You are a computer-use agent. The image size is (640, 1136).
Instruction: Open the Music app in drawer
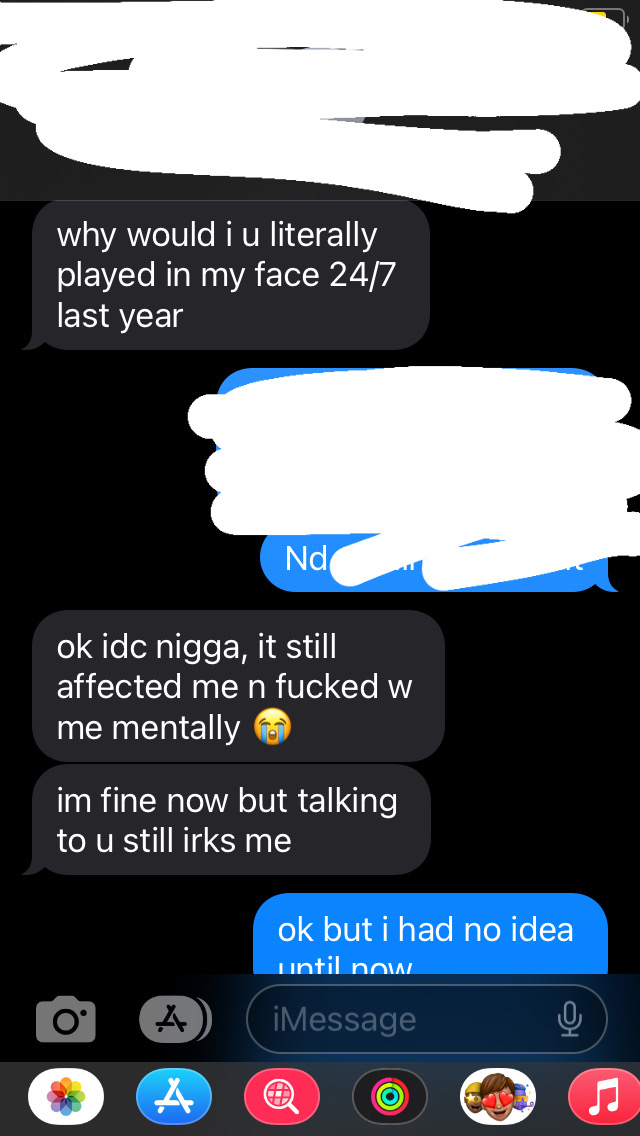click(x=603, y=1096)
